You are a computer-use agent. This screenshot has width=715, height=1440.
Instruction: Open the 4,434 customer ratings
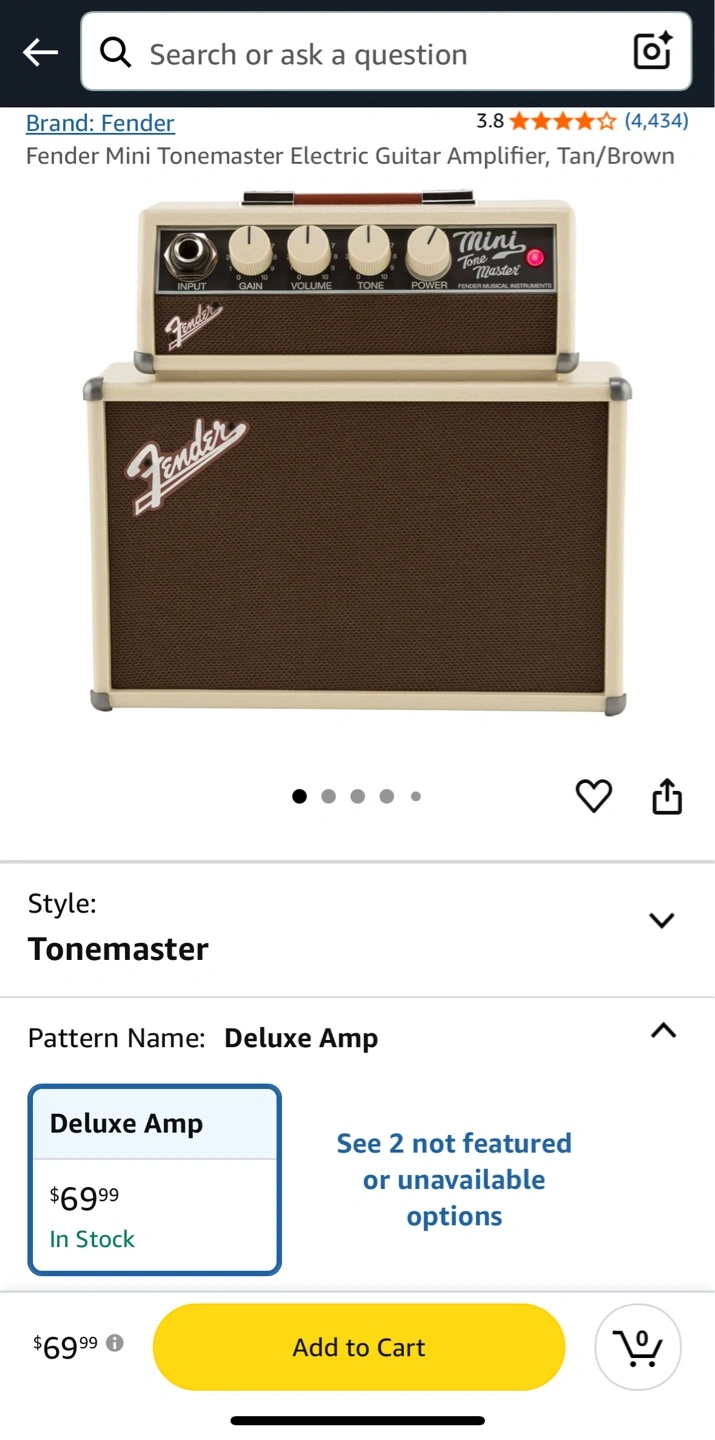(x=656, y=121)
